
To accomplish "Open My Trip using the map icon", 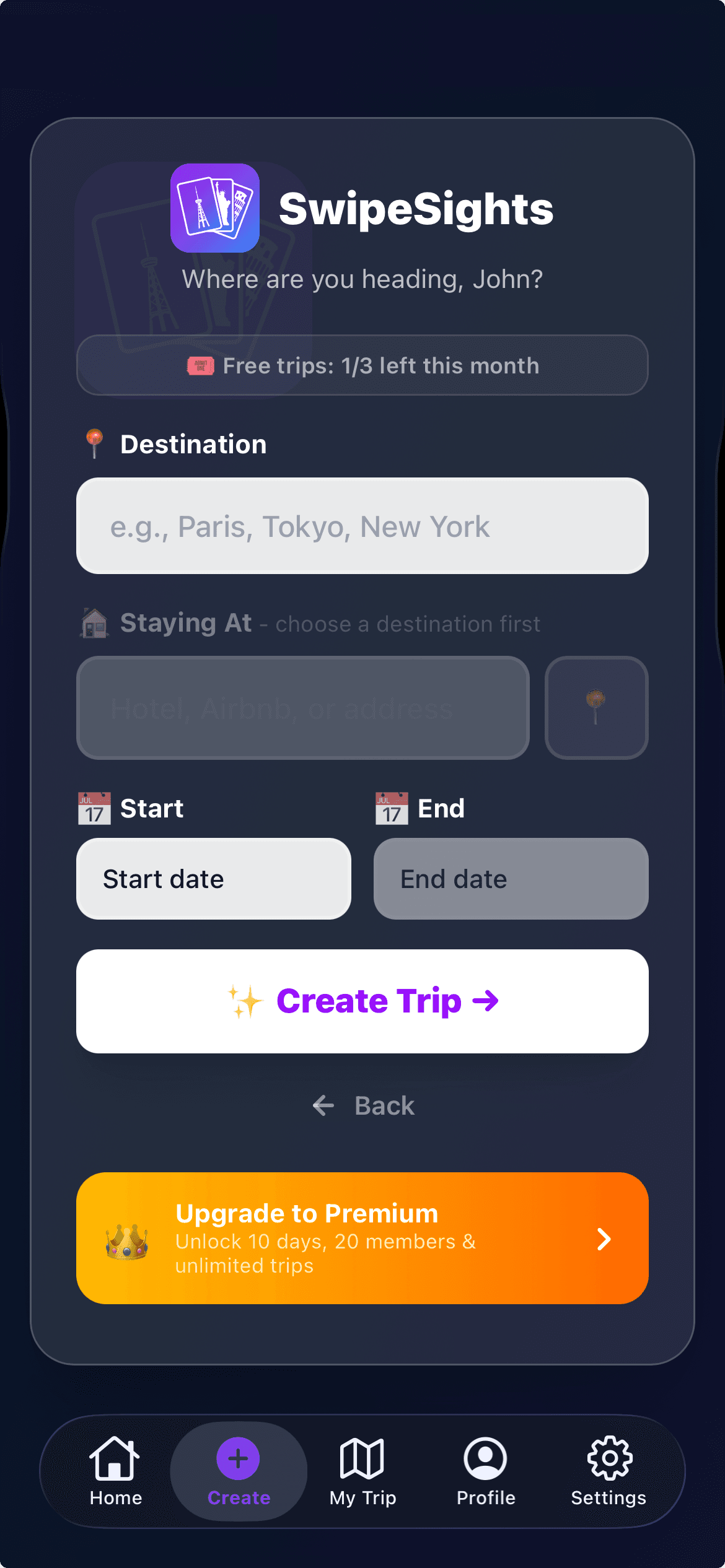I will [x=362, y=1459].
